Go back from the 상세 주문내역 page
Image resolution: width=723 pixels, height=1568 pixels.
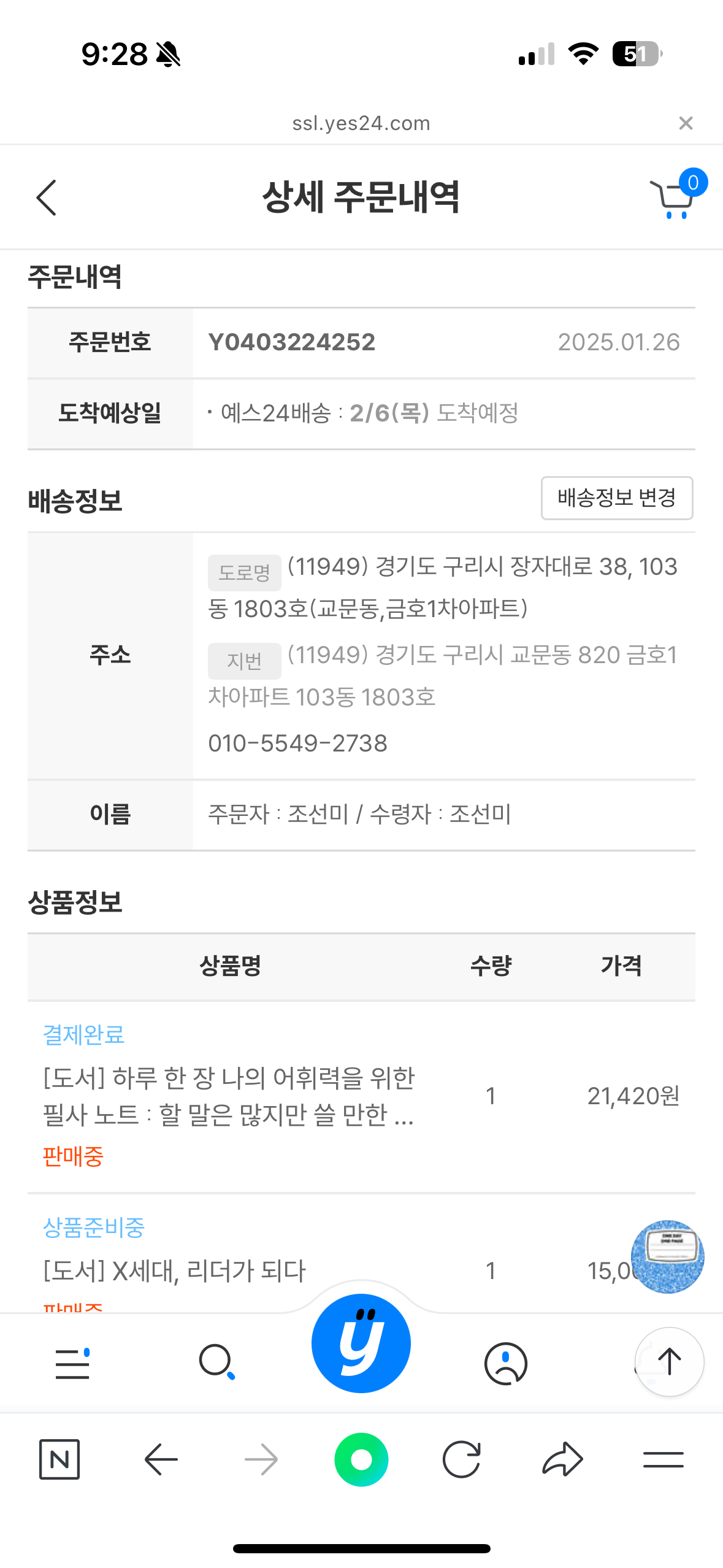(x=47, y=198)
